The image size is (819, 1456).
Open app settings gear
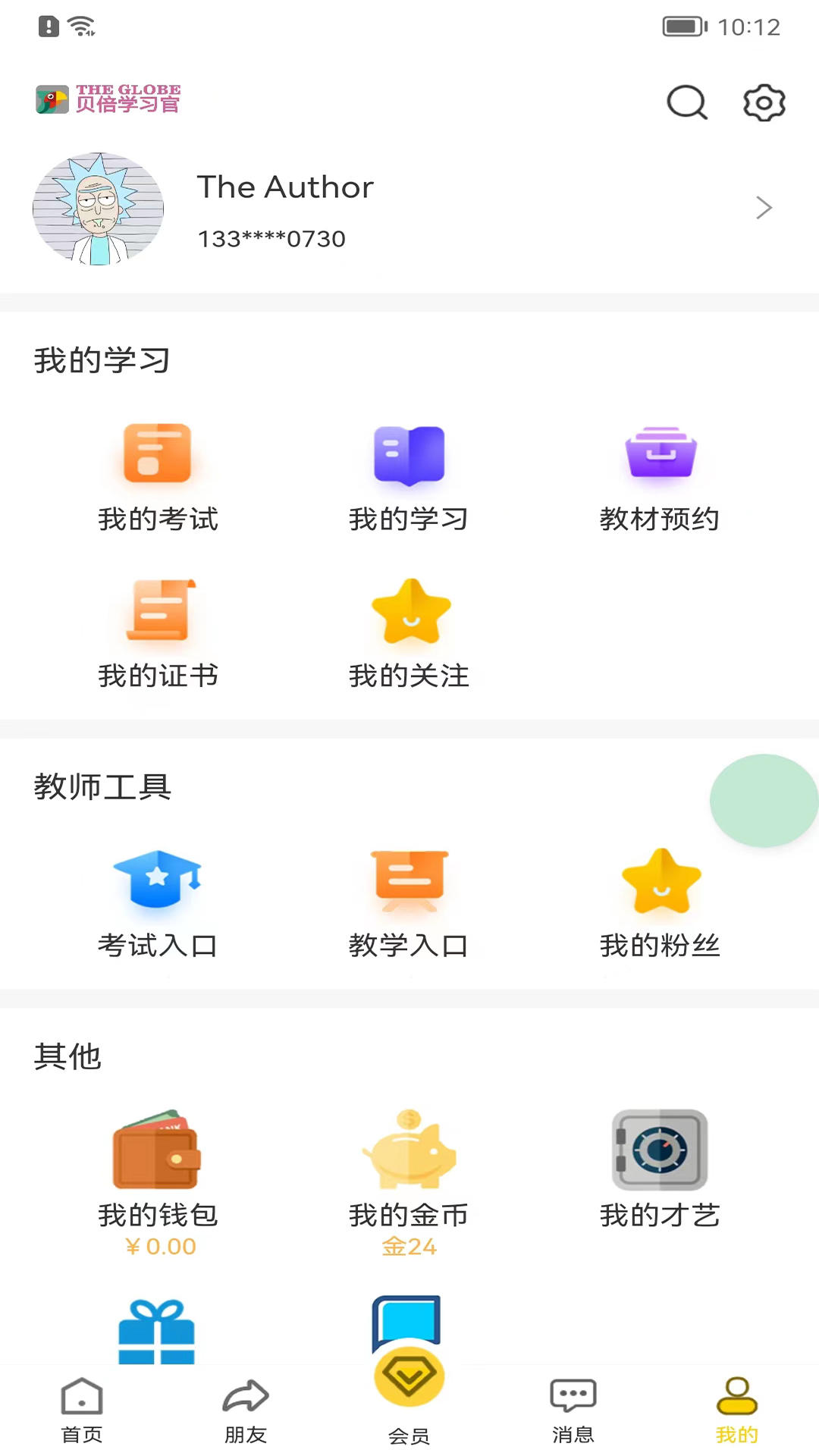point(764,102)
